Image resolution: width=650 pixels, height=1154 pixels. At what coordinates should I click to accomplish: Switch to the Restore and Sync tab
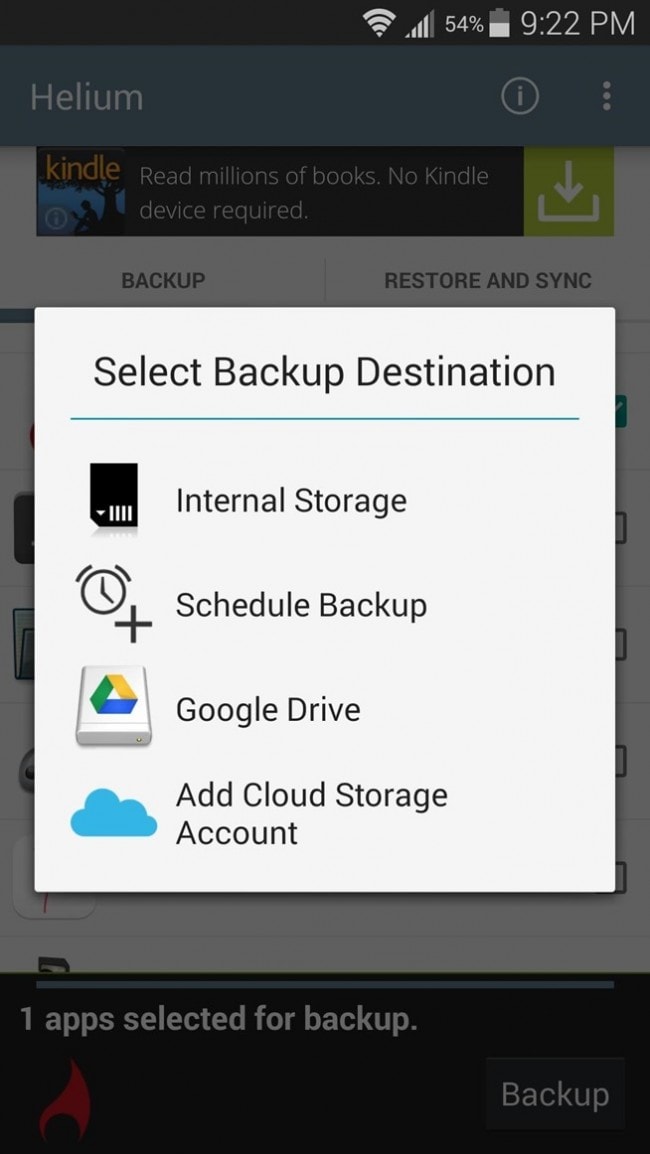(487, 281)
